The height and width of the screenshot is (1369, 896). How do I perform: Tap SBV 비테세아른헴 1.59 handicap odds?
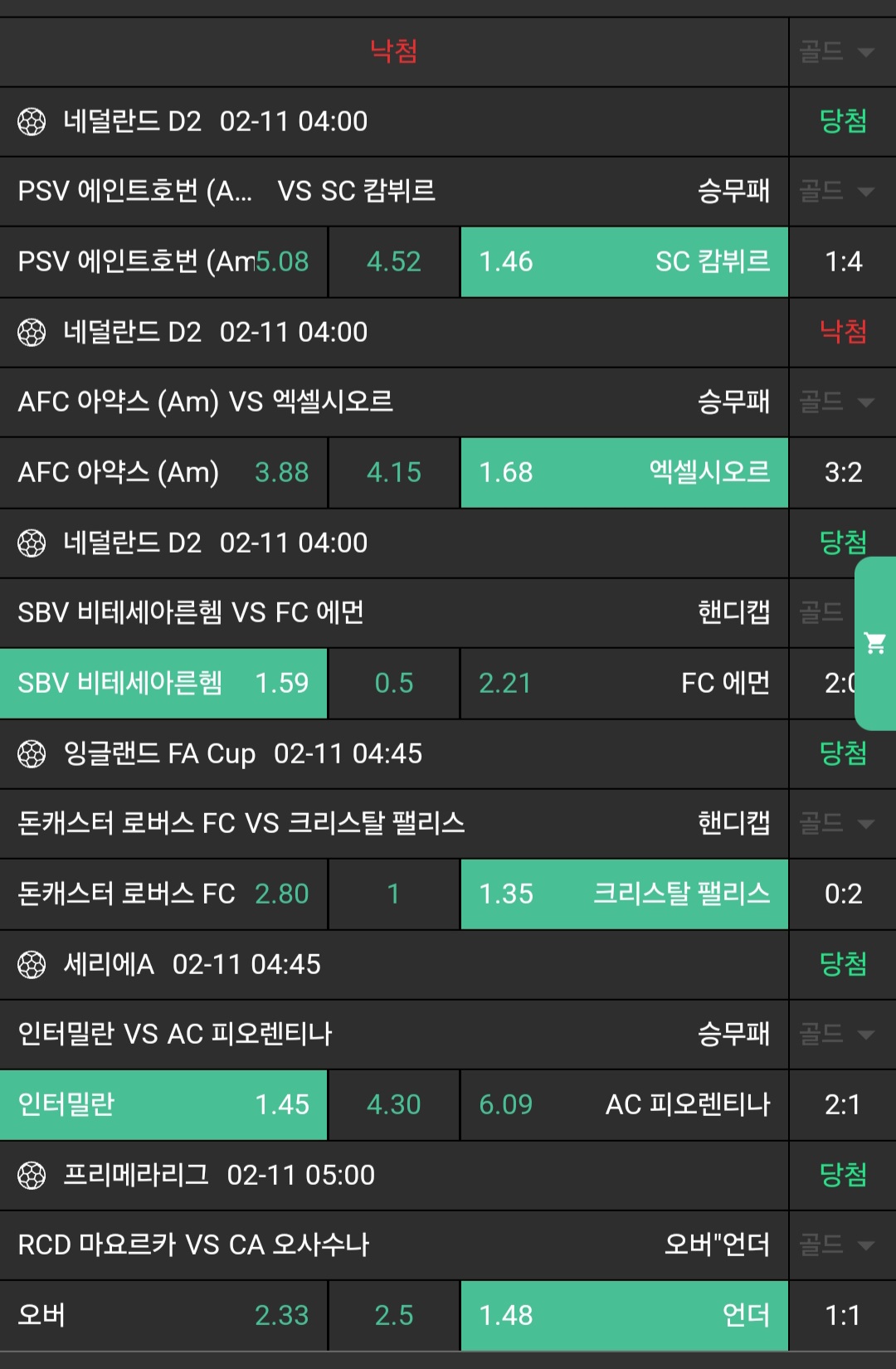click(x=163, y=684)
